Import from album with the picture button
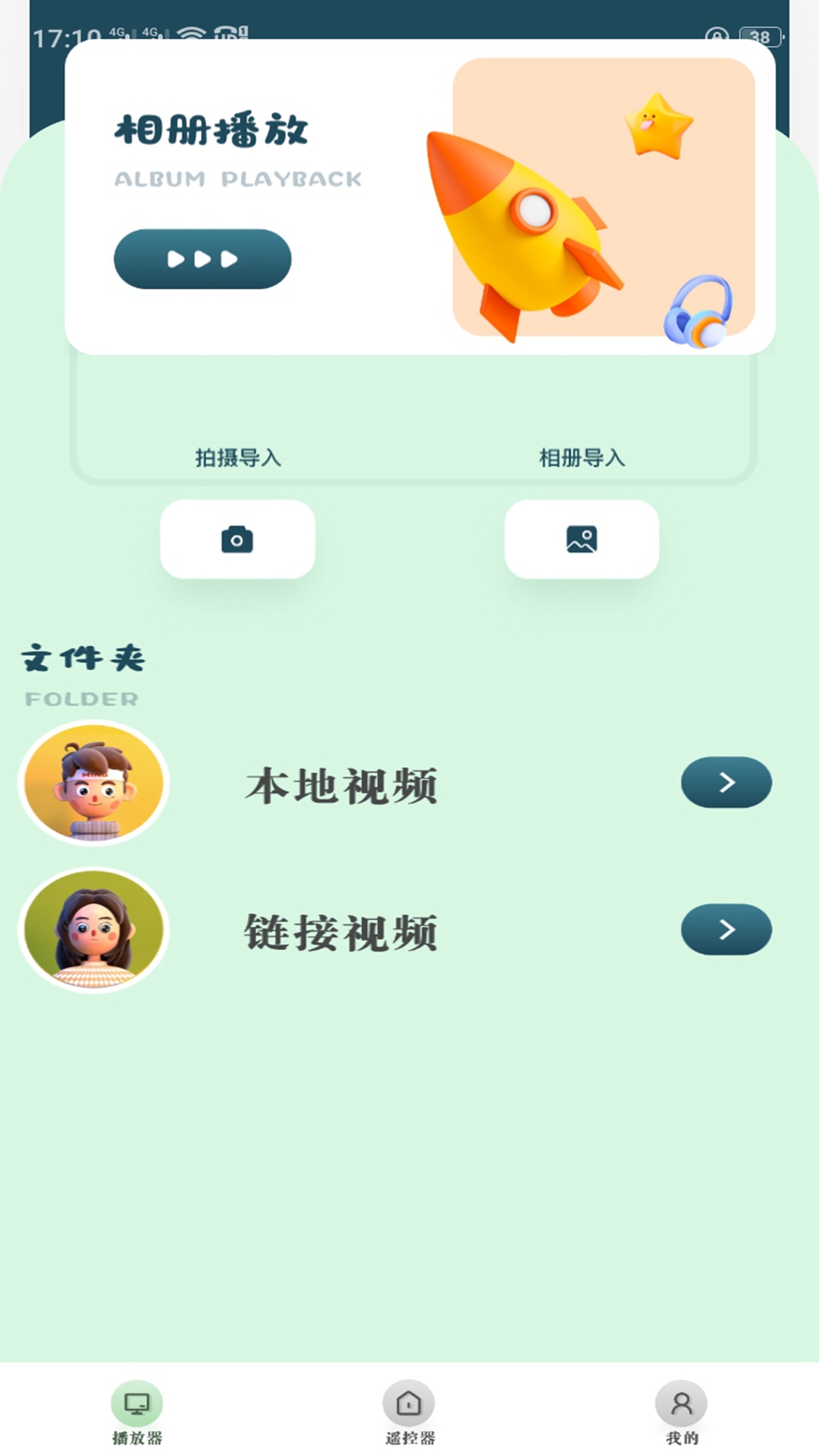The height and width of the screenshot is (1456, 819). click(582, 539)
